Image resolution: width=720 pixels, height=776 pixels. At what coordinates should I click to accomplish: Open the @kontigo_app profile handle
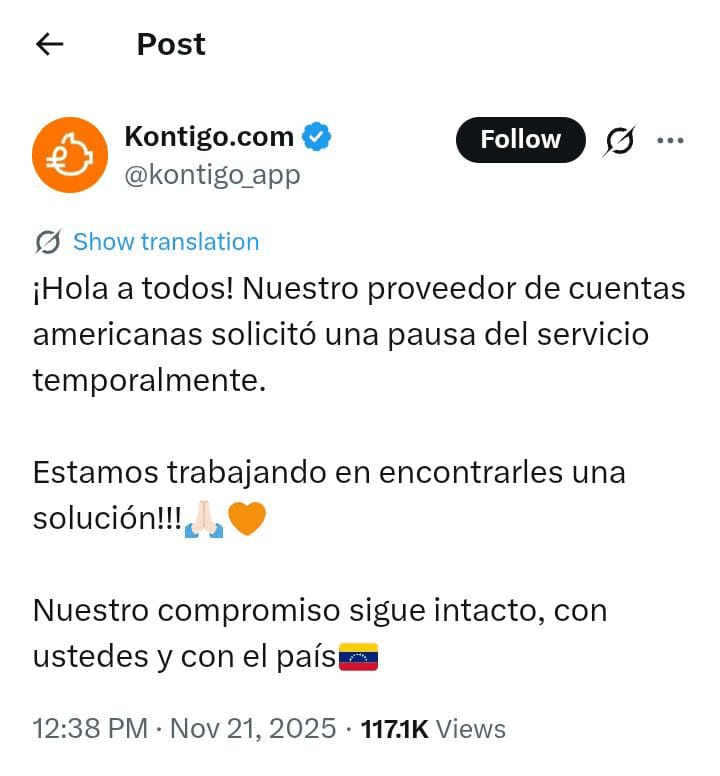pos(212,175)
